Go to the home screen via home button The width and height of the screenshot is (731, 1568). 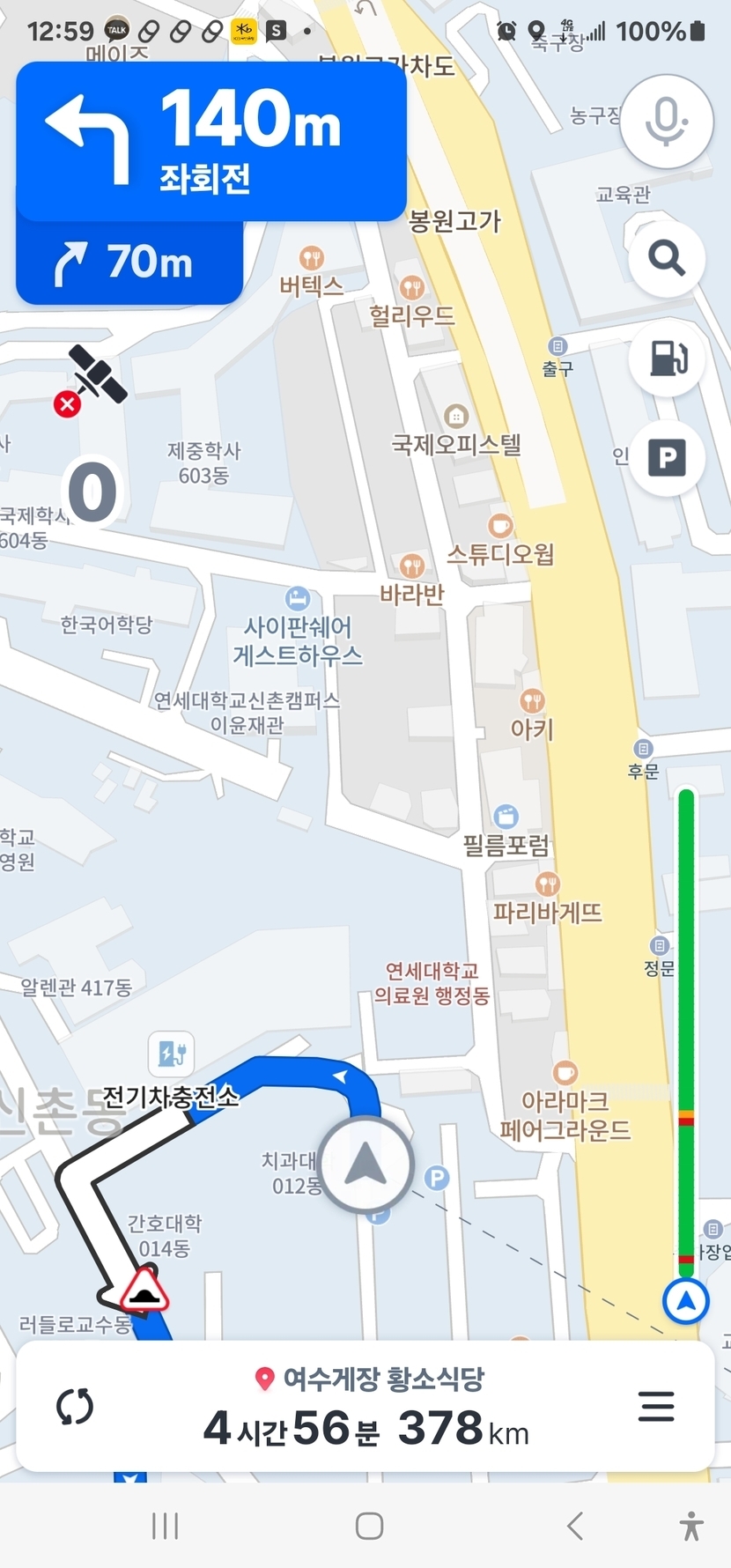coord(369,1526)
